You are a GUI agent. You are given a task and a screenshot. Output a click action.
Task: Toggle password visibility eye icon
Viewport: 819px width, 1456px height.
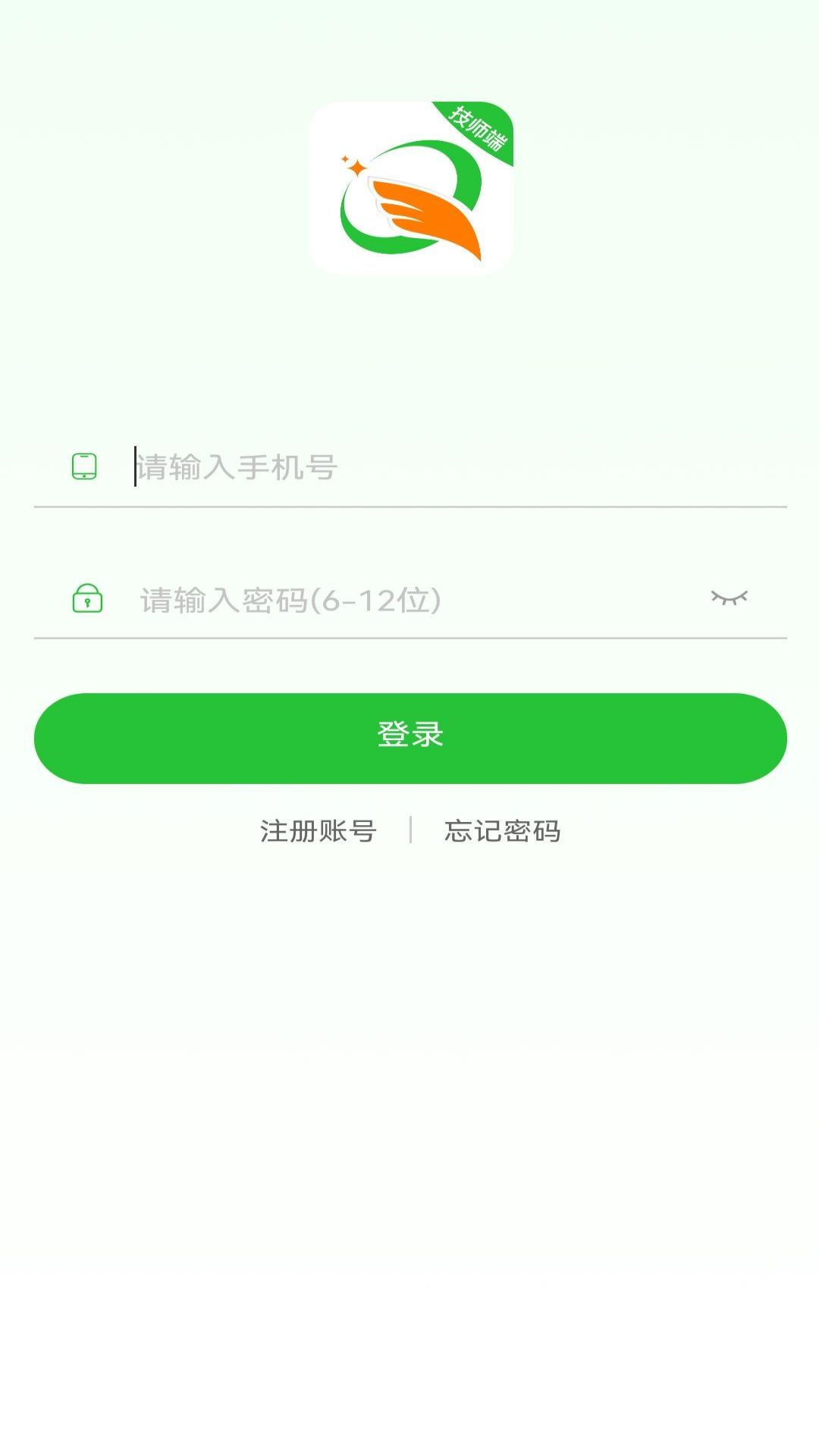click(730, 598)
